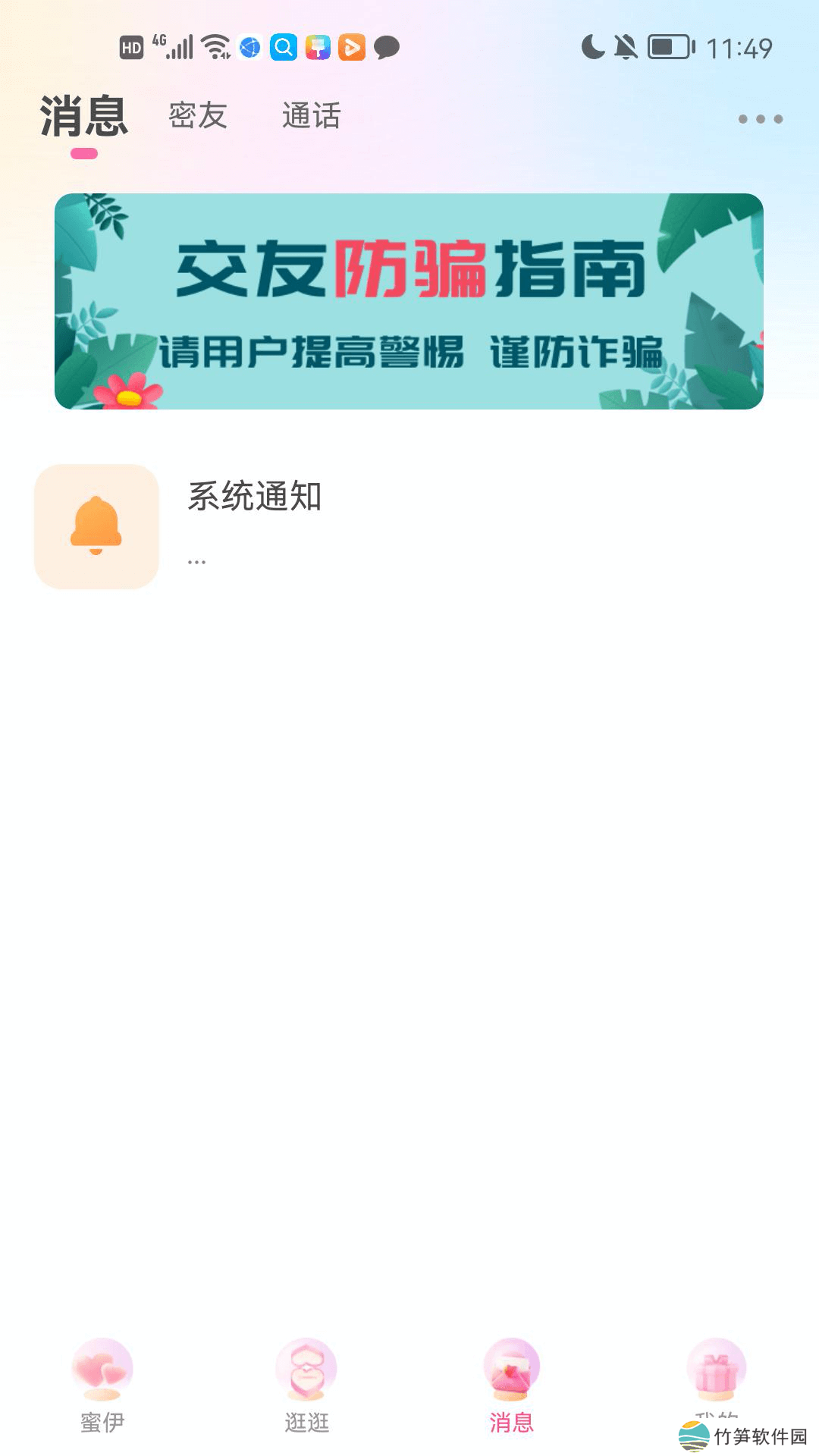
Task: Switch to the 通话 tab
Action: 311,116
